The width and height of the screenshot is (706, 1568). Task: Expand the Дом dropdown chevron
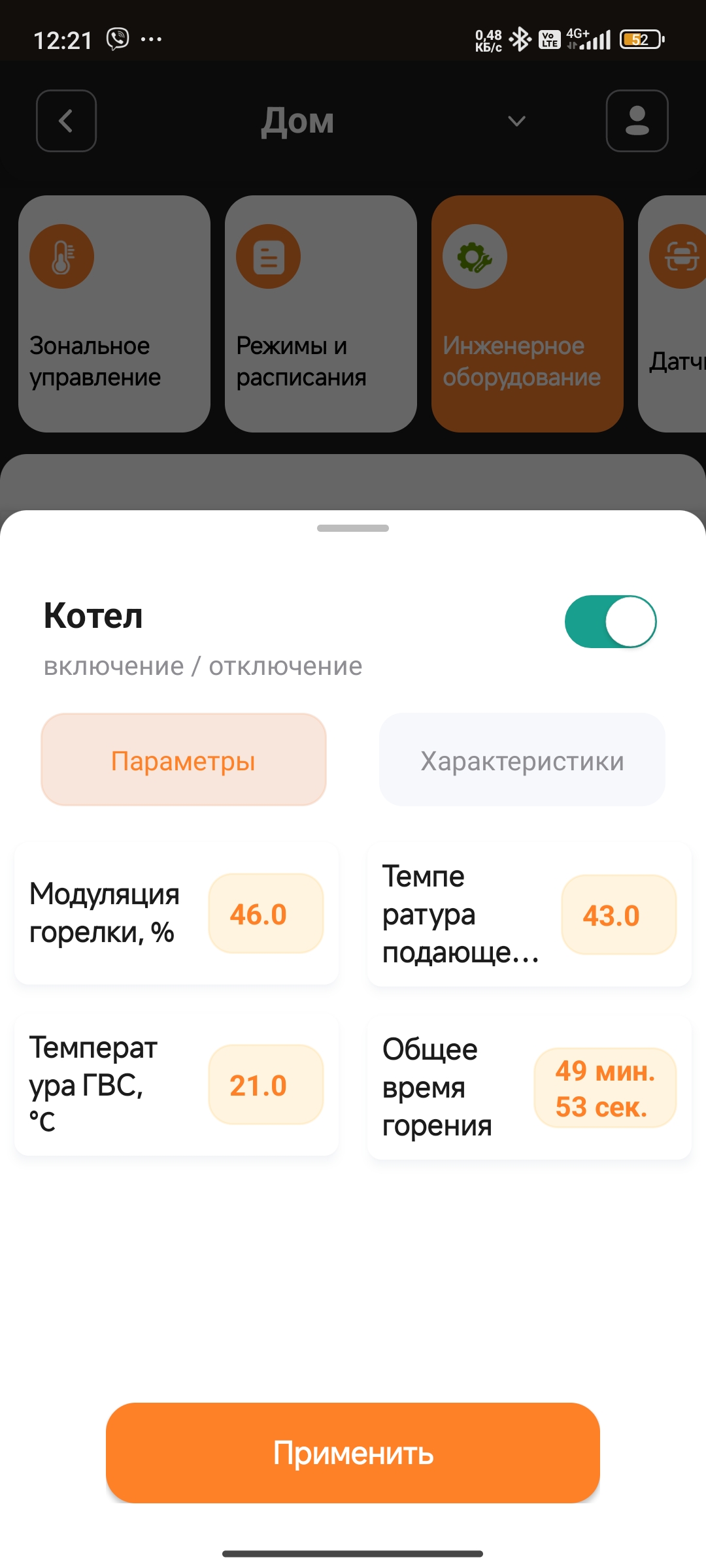pyautogui.click(x=517, y=122)
